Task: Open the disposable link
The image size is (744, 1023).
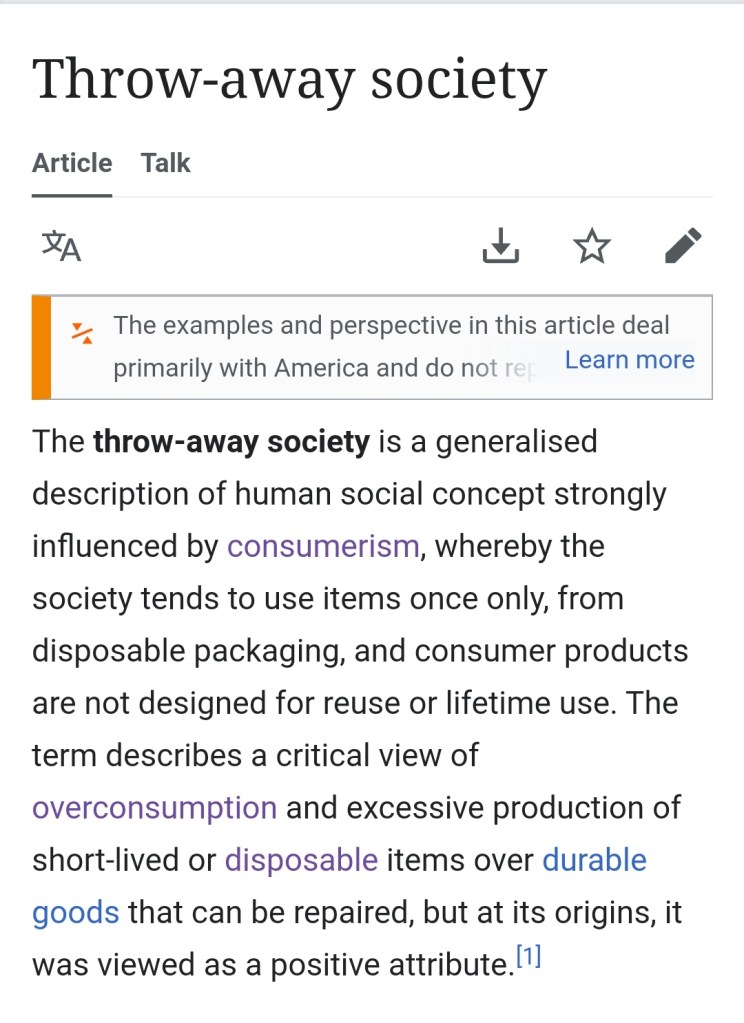Action: click(x=301, y=859)
